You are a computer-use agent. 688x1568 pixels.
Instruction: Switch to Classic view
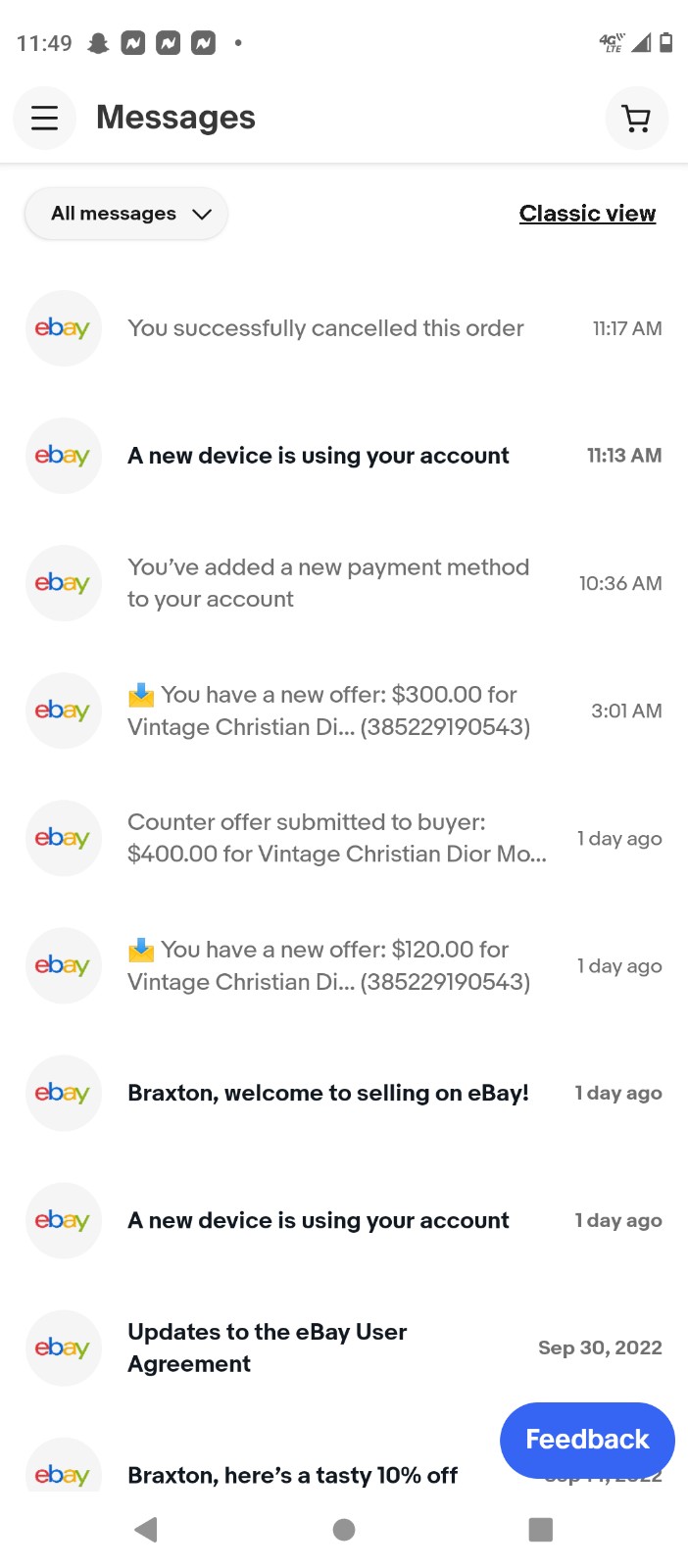click(587, 214)
